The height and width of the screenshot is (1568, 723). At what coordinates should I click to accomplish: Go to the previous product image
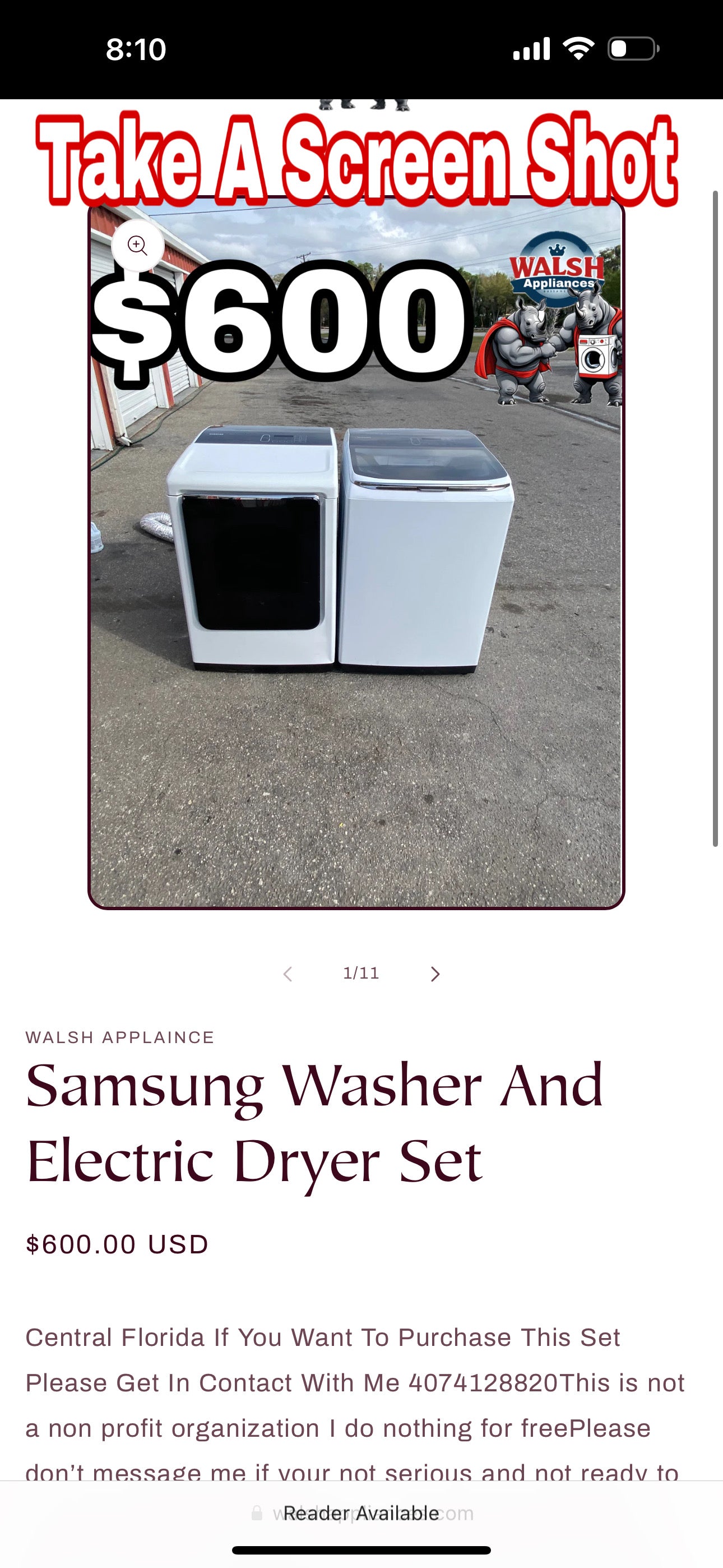point(288,974)
